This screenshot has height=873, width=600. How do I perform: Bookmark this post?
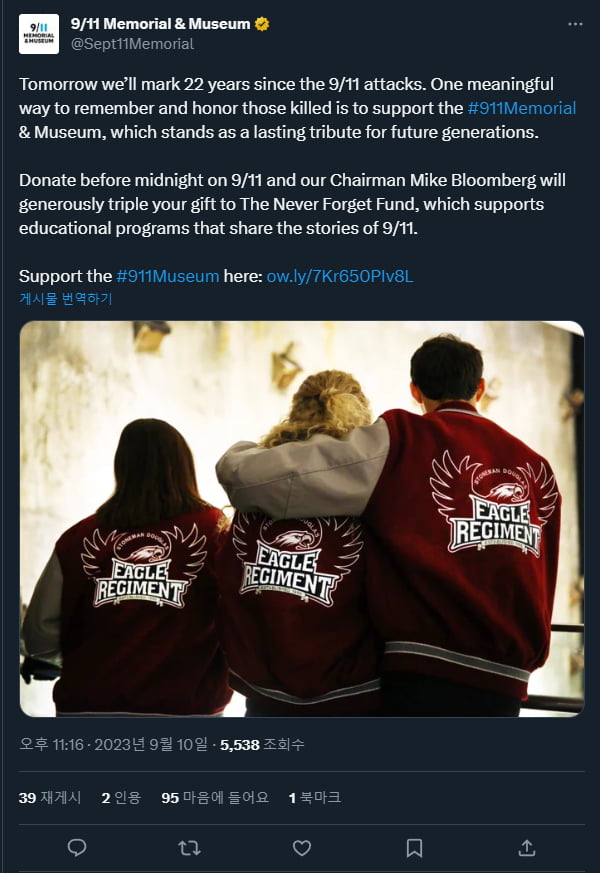pos(414,848)
